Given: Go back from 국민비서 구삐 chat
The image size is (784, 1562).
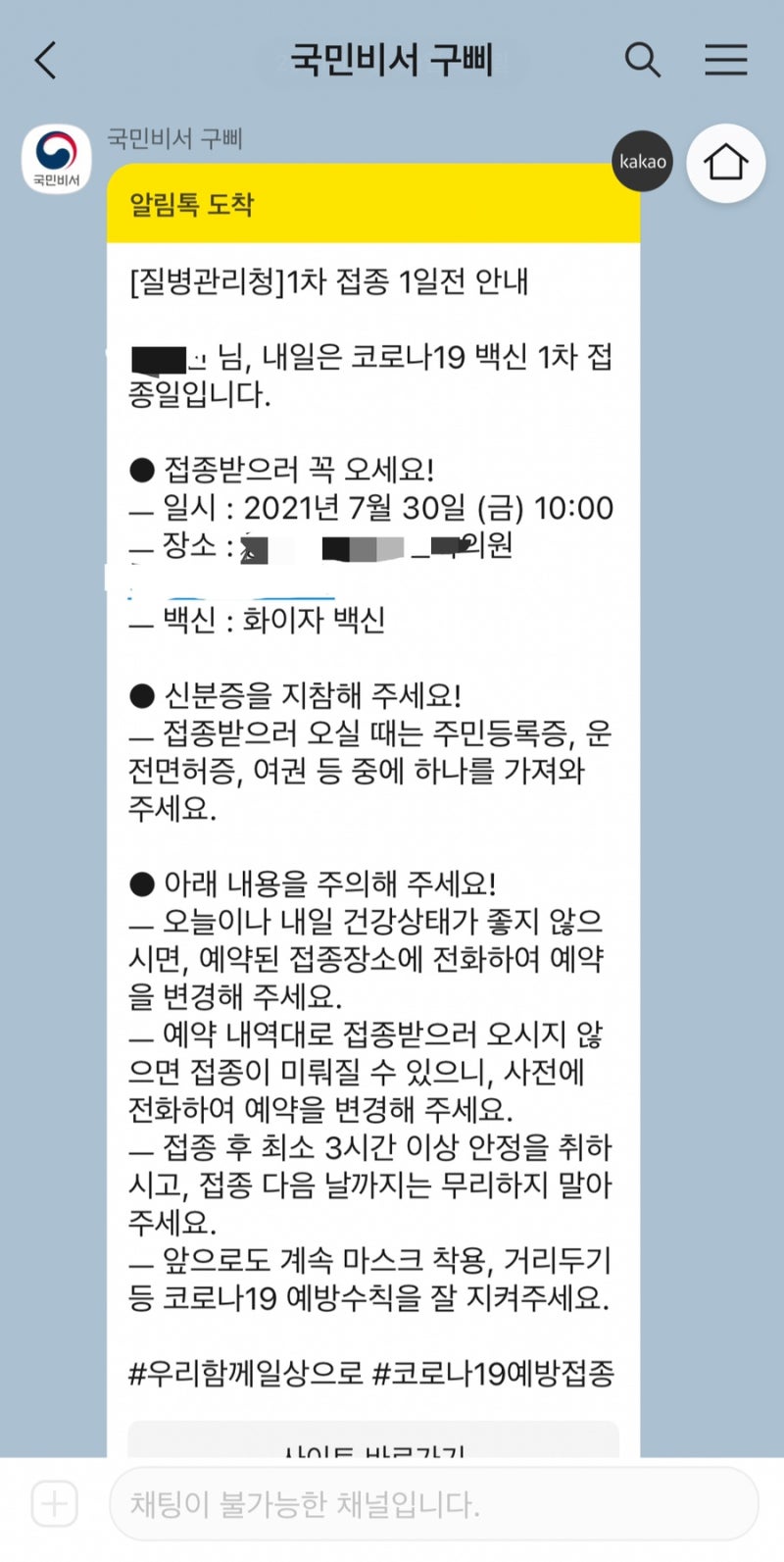Looking at the screenshot, I should (x=46, y=60).
